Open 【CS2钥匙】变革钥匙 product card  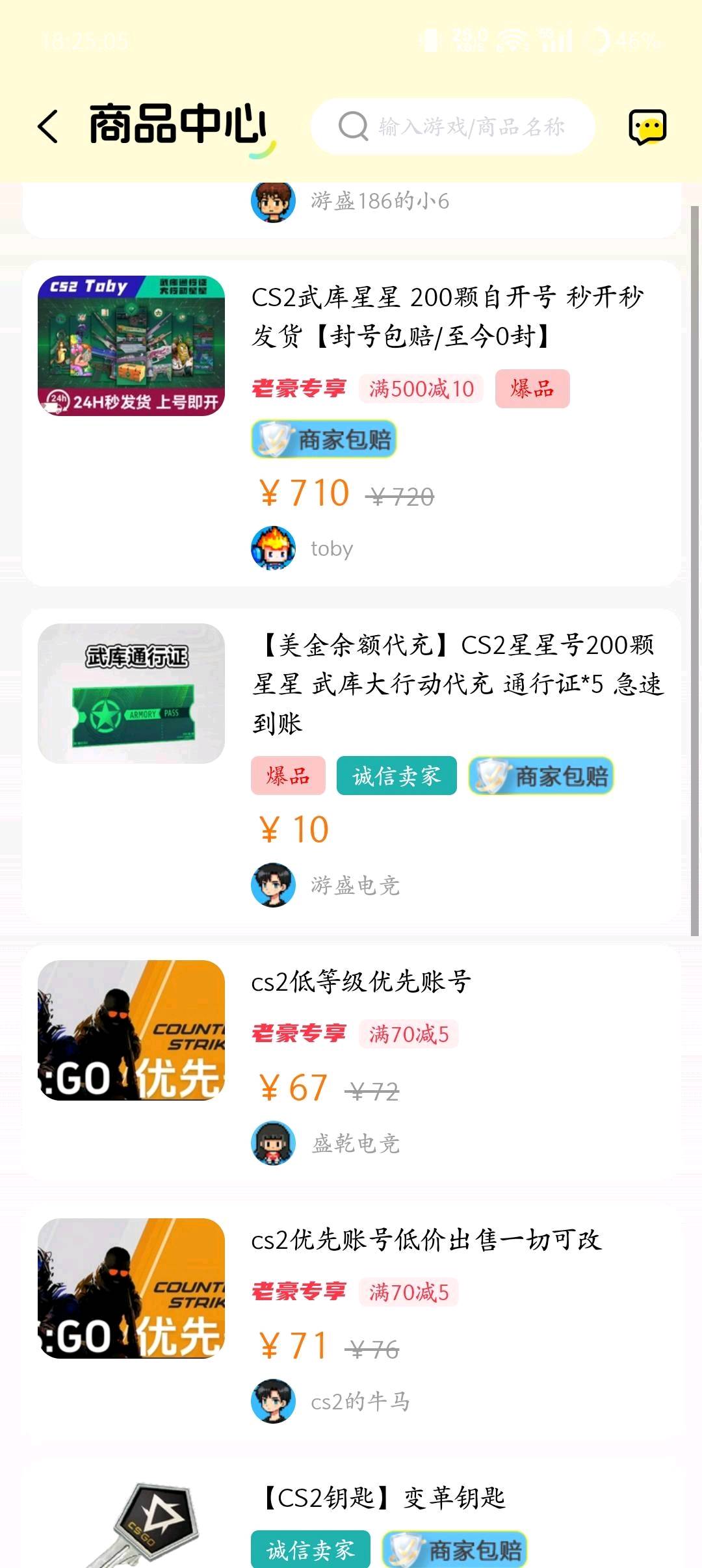383,1498
